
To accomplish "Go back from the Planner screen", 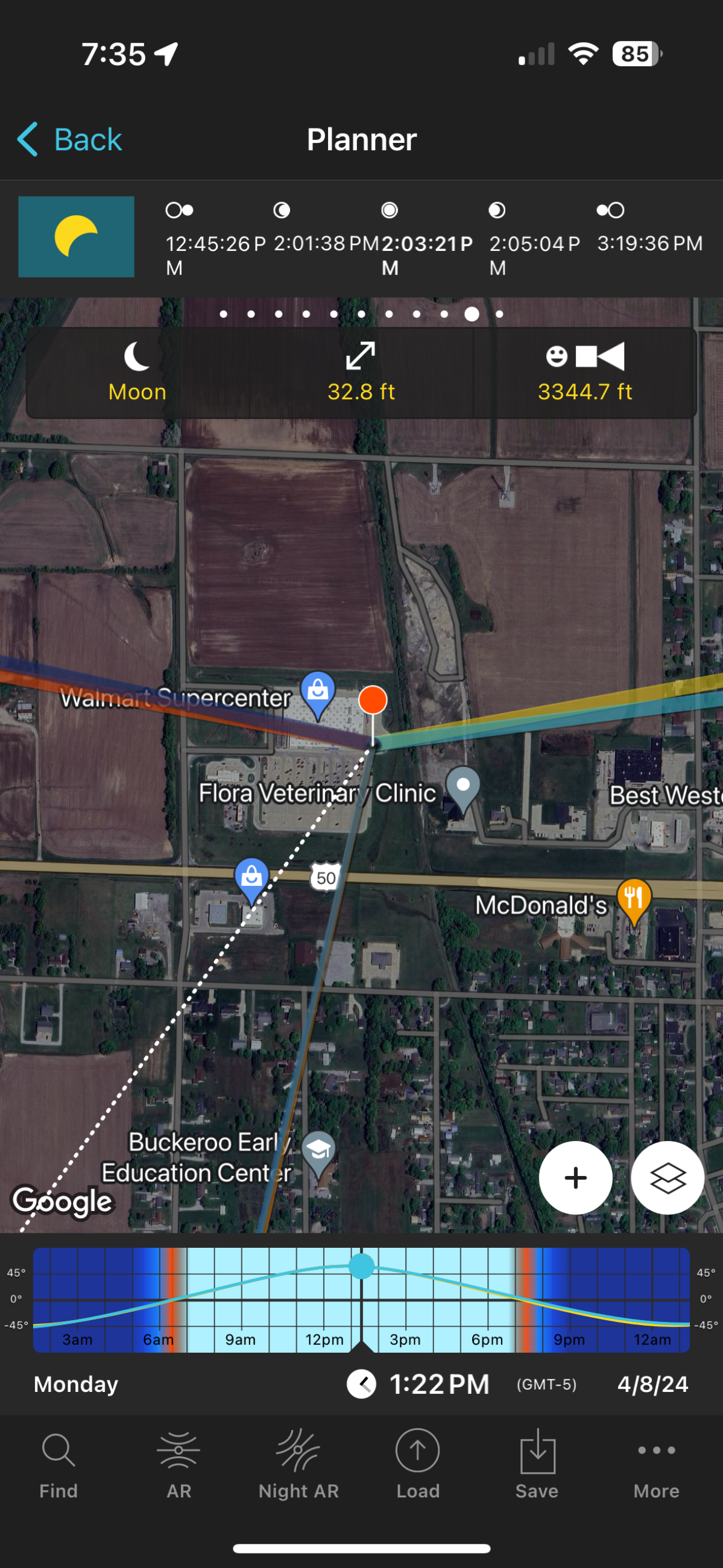I will (69, 139).
